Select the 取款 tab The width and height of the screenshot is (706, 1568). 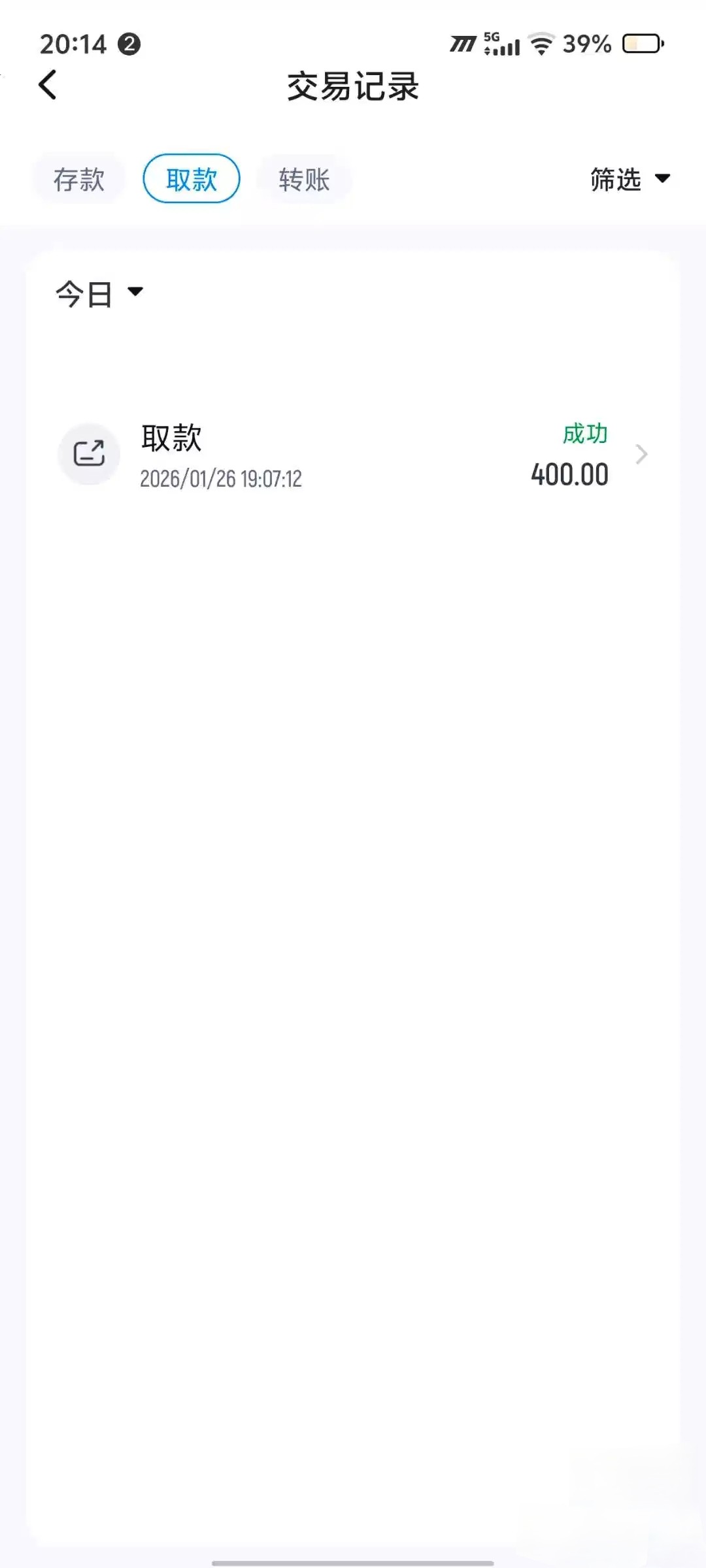192,179
